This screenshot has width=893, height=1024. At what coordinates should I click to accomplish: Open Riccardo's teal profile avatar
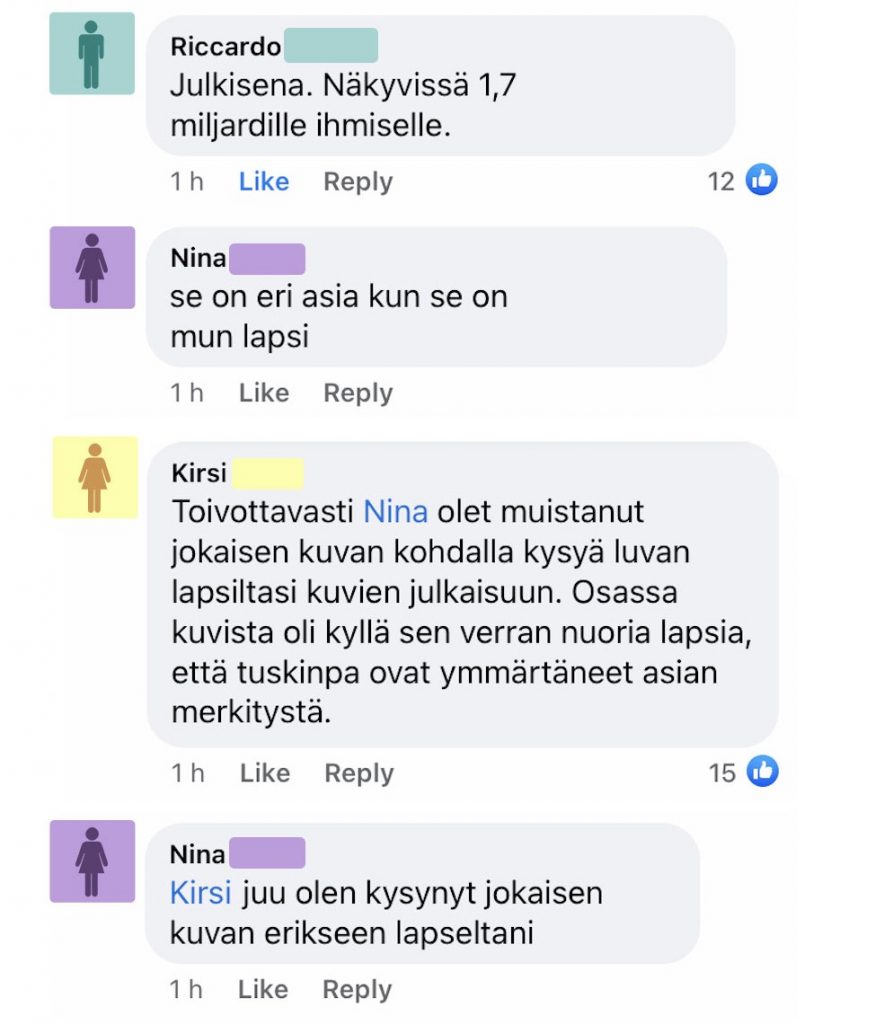pyautogui.click(x=92, y=54)
